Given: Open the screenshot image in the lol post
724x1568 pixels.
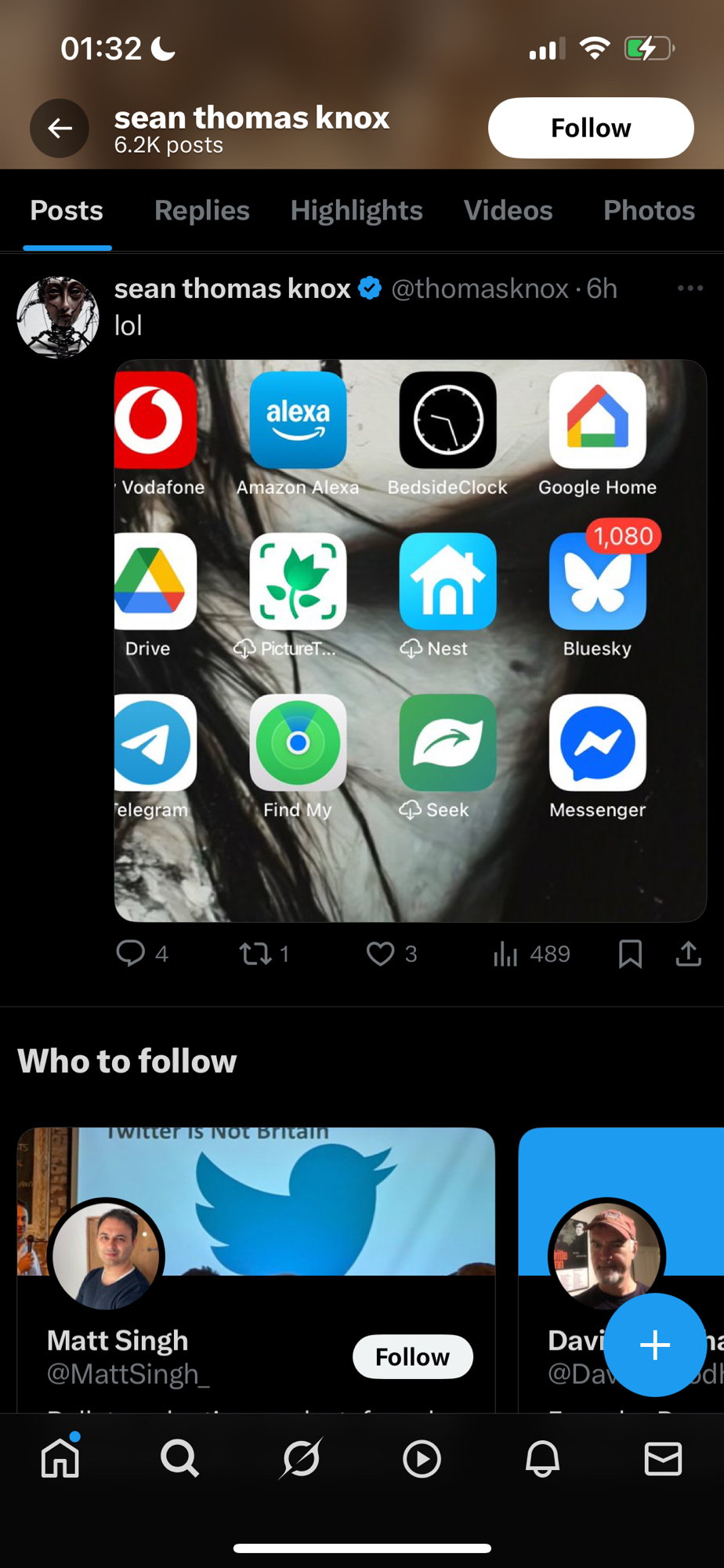Looking at the screenshot, I should coord(410,640).
